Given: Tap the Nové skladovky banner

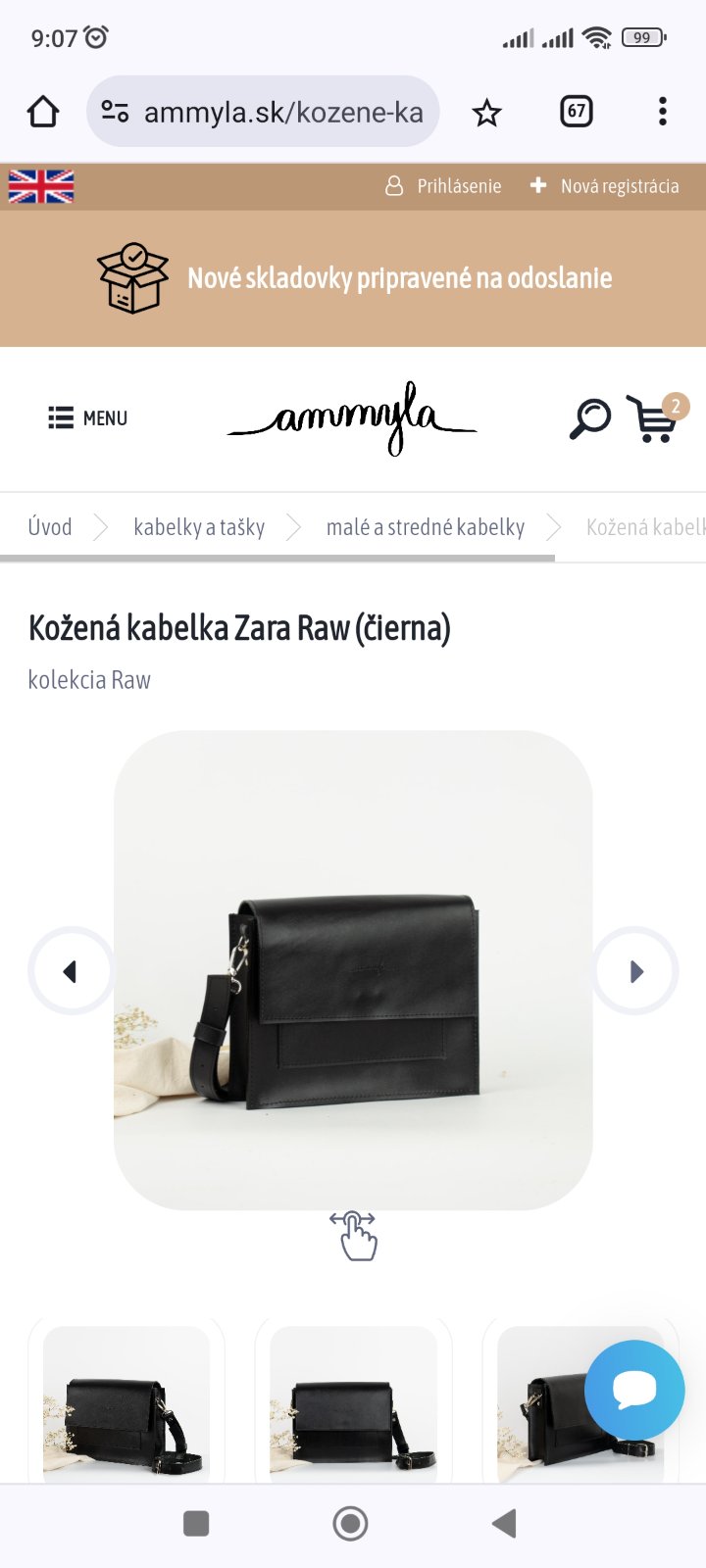Looking at the screenshot, I should coord(353,278).
